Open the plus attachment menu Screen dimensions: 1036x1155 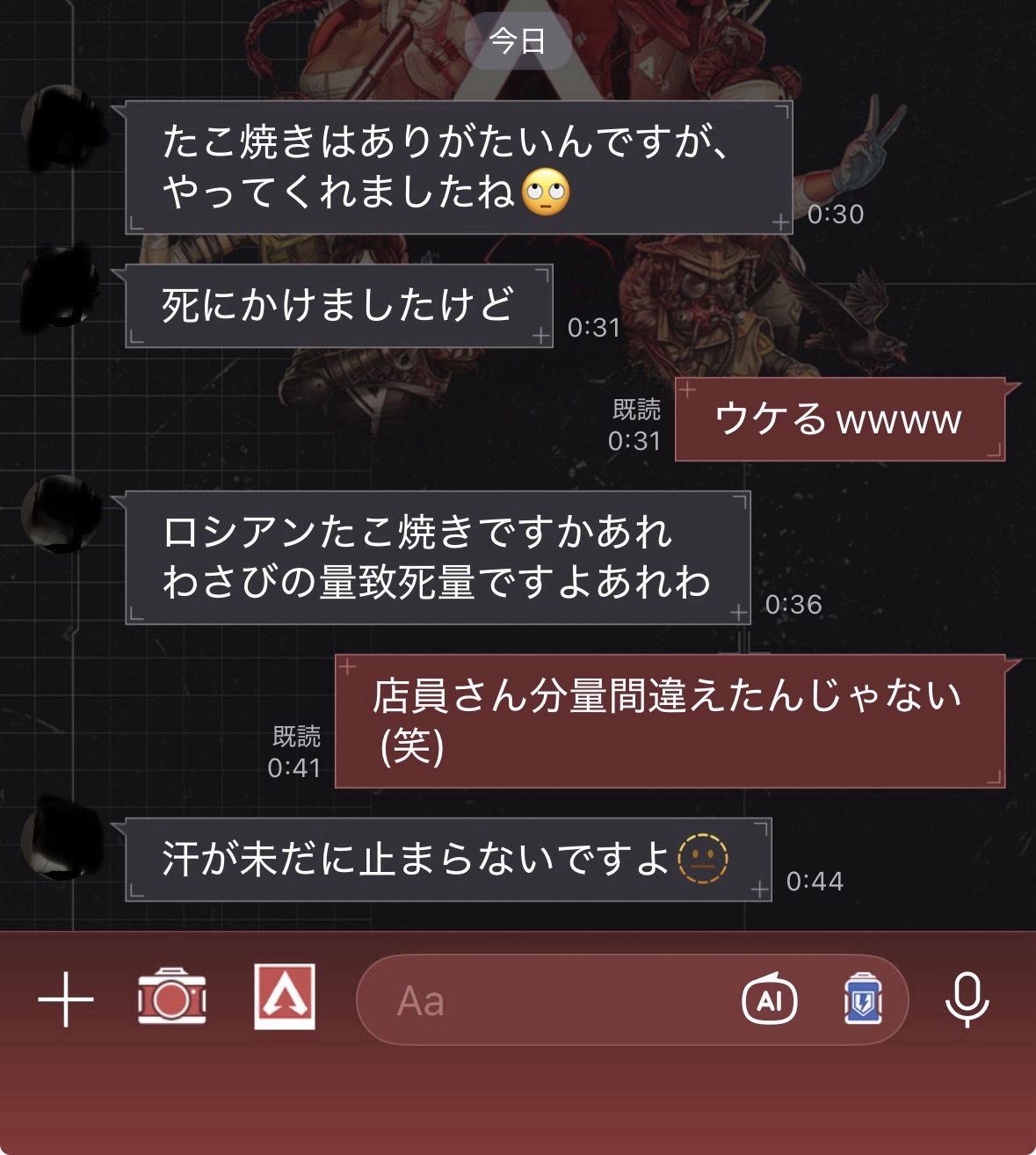[x=66, y=1000]
